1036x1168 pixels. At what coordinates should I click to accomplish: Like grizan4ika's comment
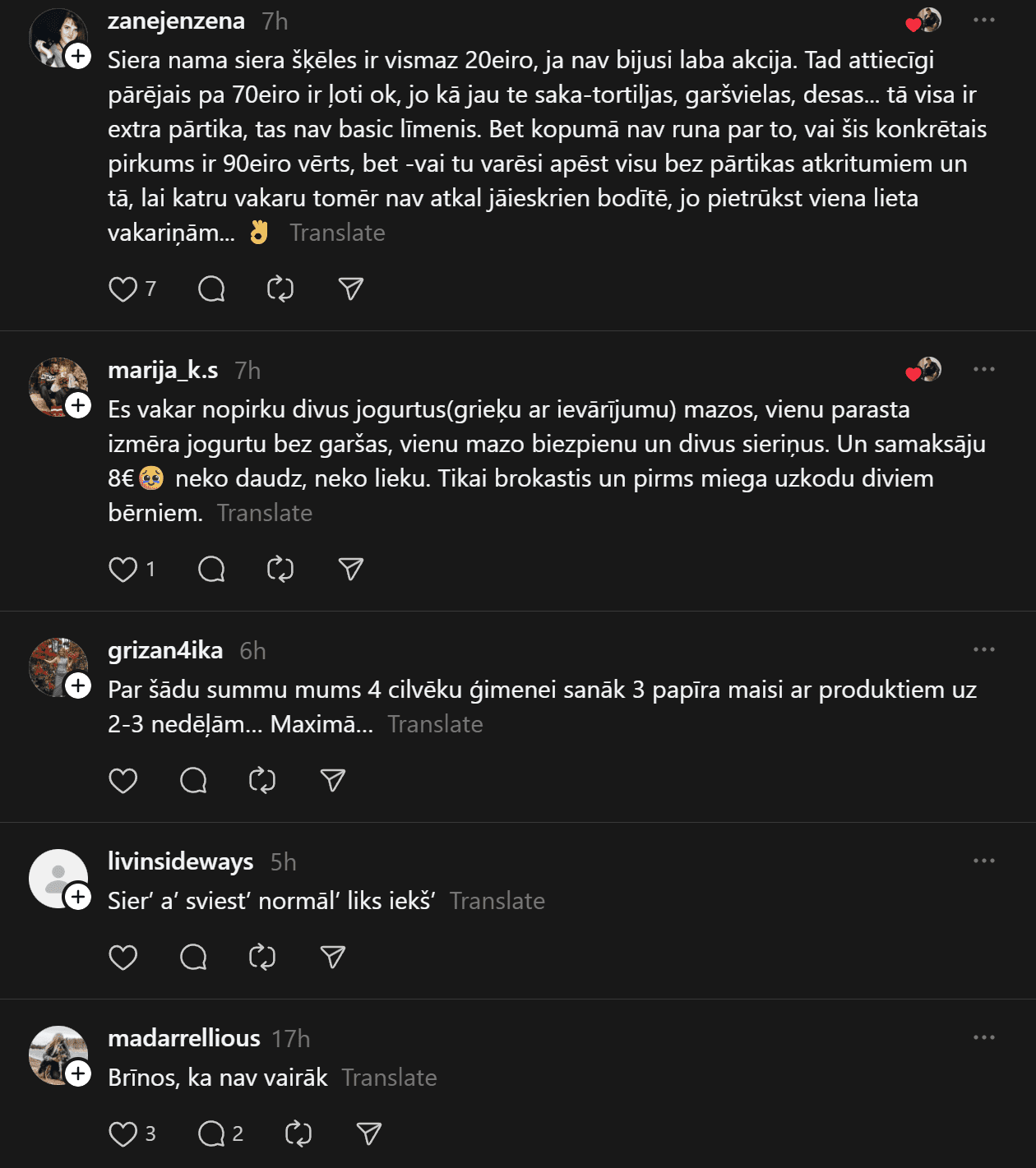coord(123,781)
